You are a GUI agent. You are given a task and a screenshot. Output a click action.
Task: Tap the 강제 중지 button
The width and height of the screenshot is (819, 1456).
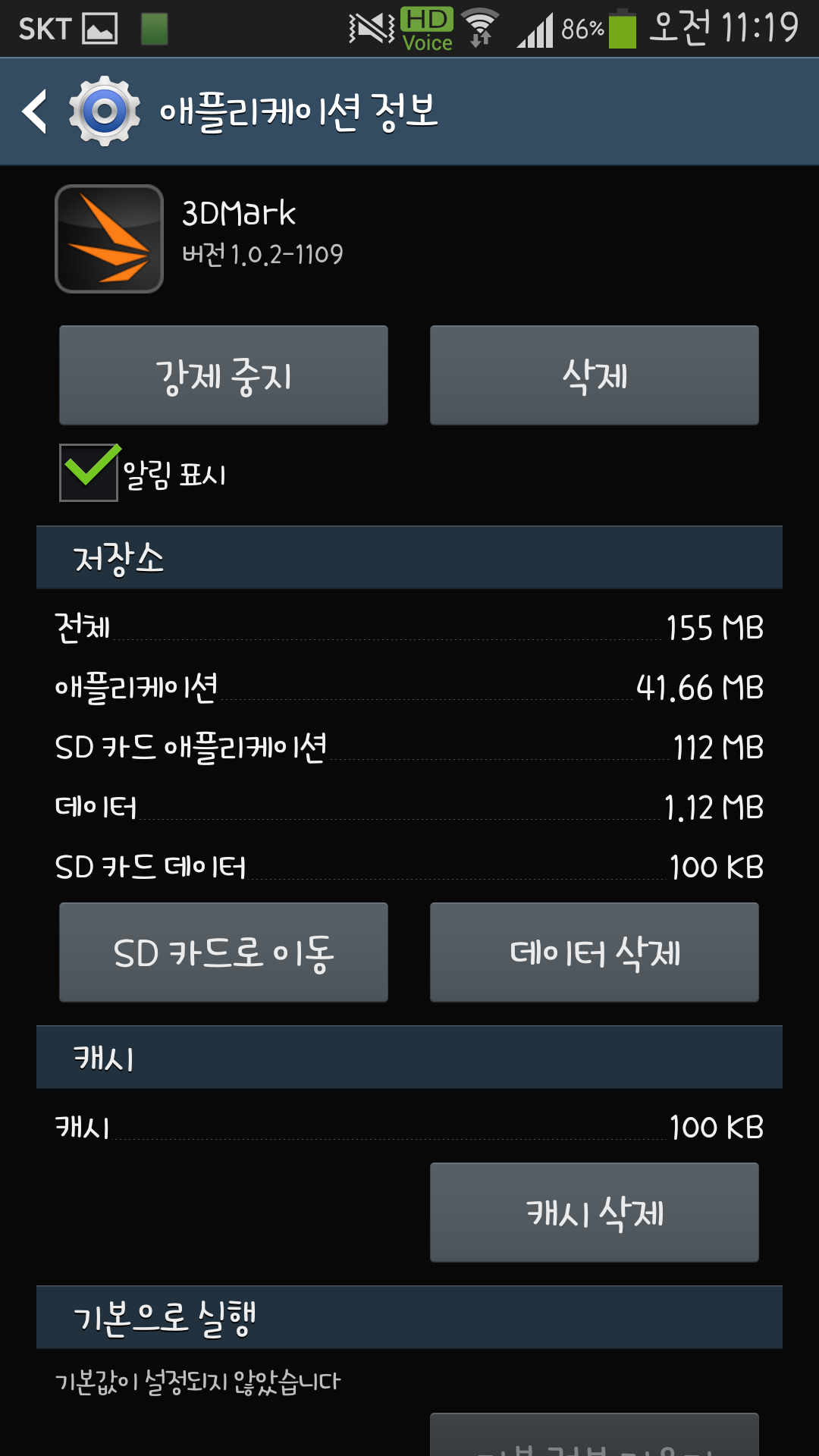(x=224, y=375)
